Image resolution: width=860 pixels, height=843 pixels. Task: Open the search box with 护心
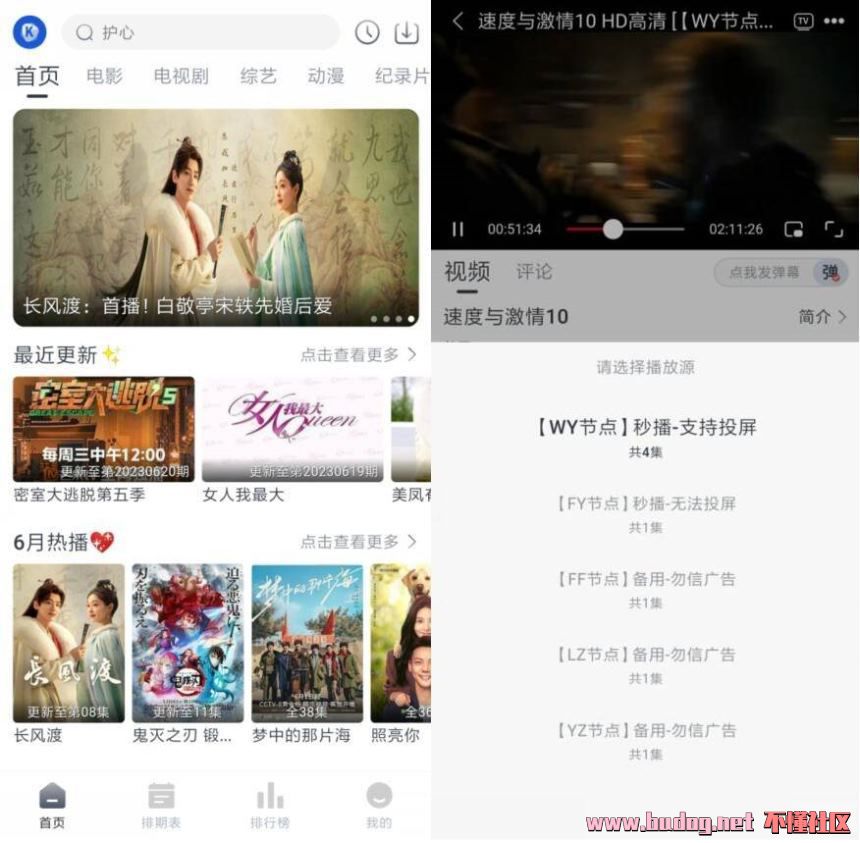tap(200, 32)
